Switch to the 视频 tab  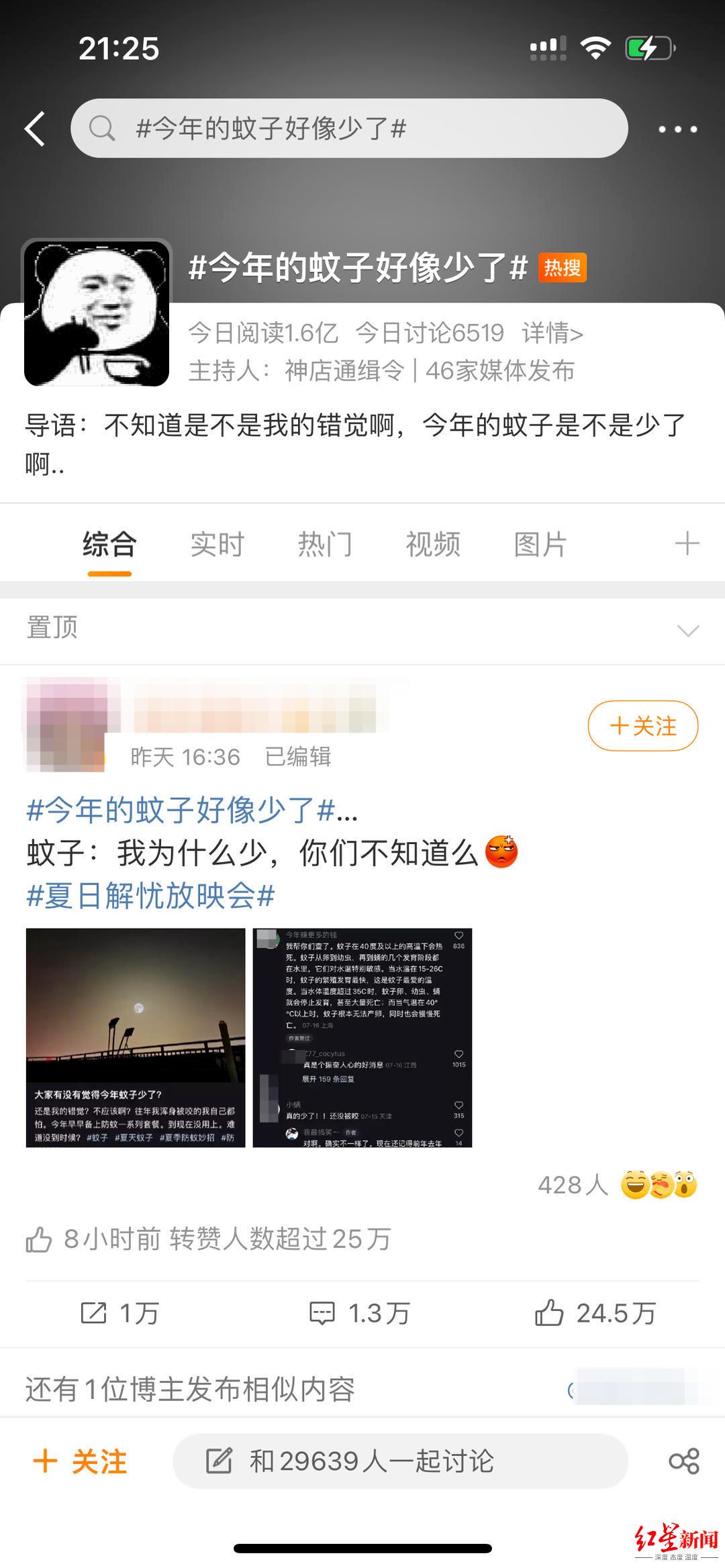433,544
